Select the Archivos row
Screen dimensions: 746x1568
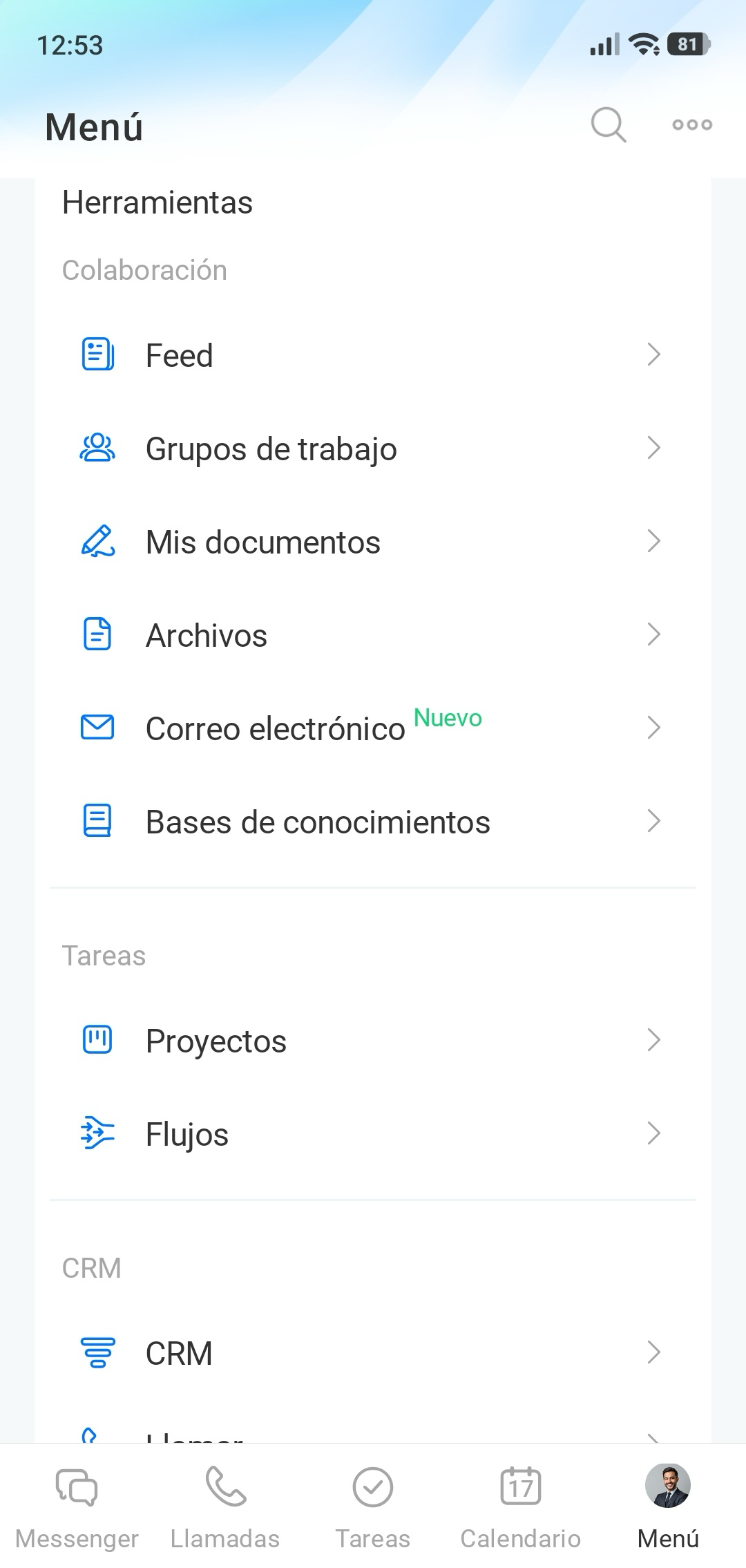tap(372, 635)
